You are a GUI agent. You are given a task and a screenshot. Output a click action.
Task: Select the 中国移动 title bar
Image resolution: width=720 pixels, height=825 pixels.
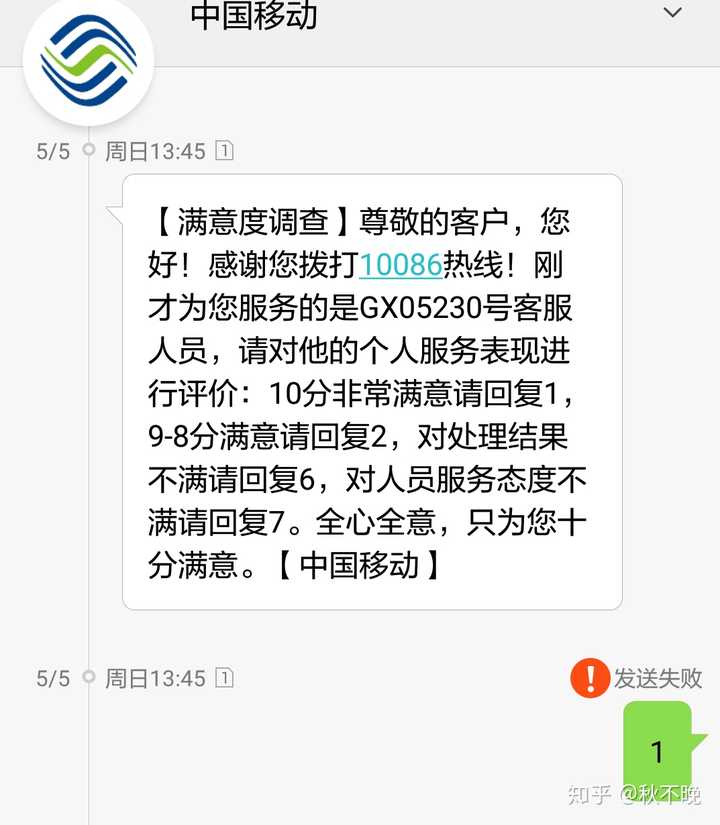(255, 15)
